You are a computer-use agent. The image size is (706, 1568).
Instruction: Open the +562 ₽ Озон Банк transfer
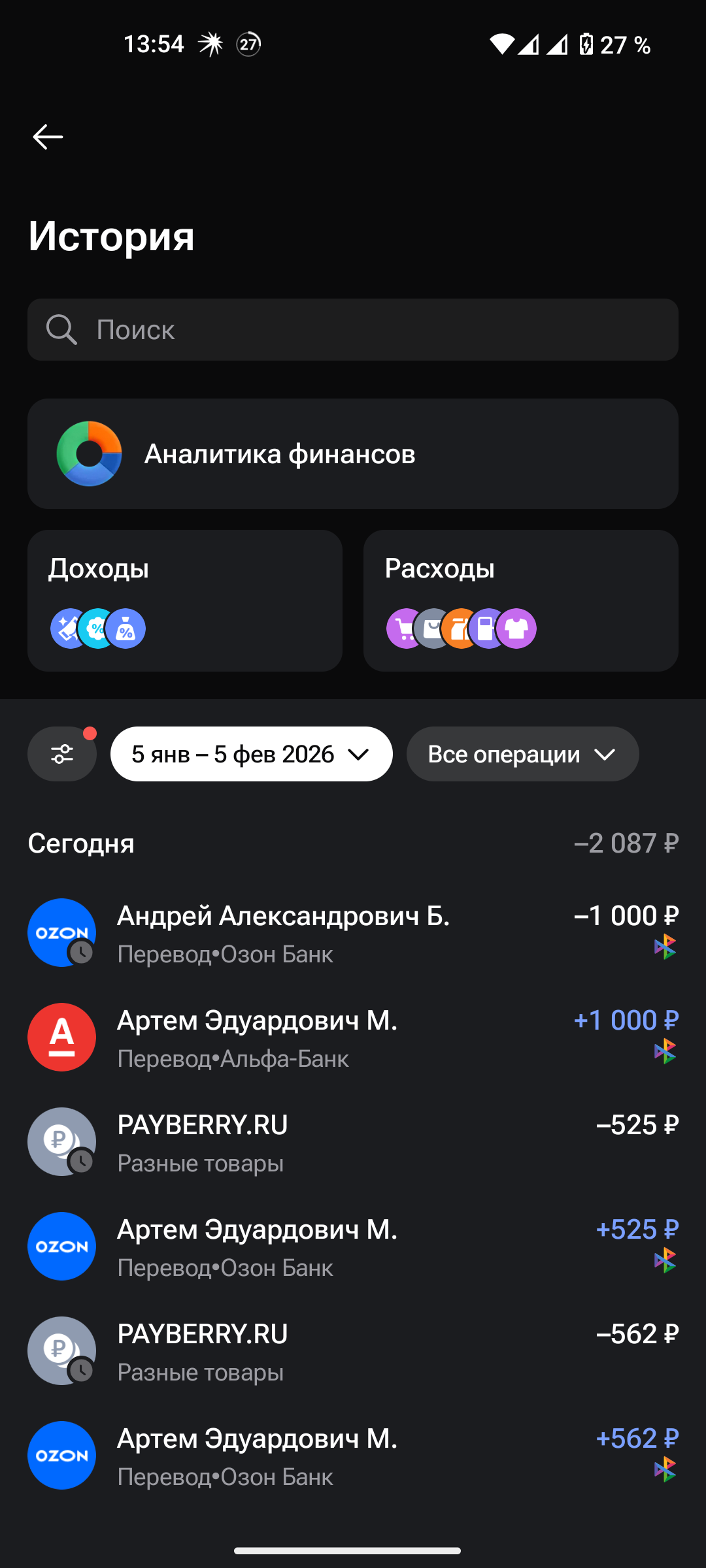[x=353, y=1456]
